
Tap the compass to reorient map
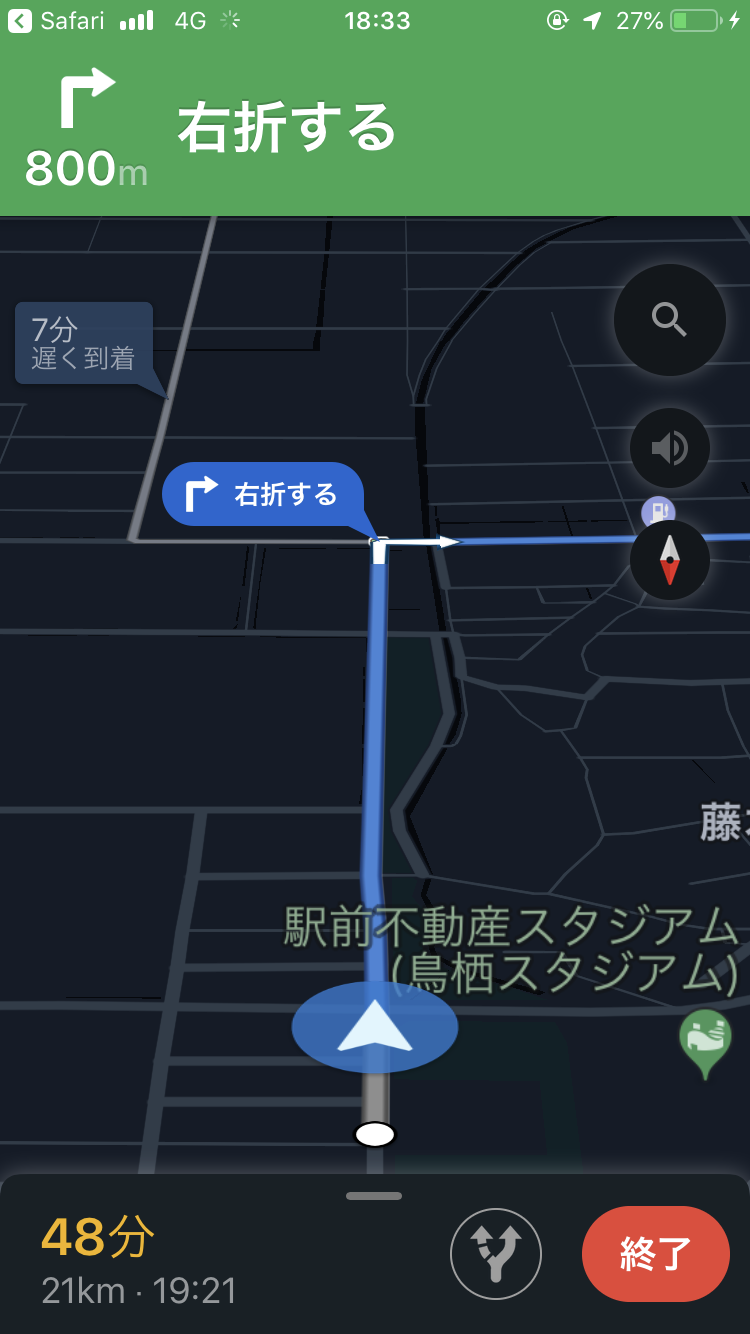coord(669,560)
